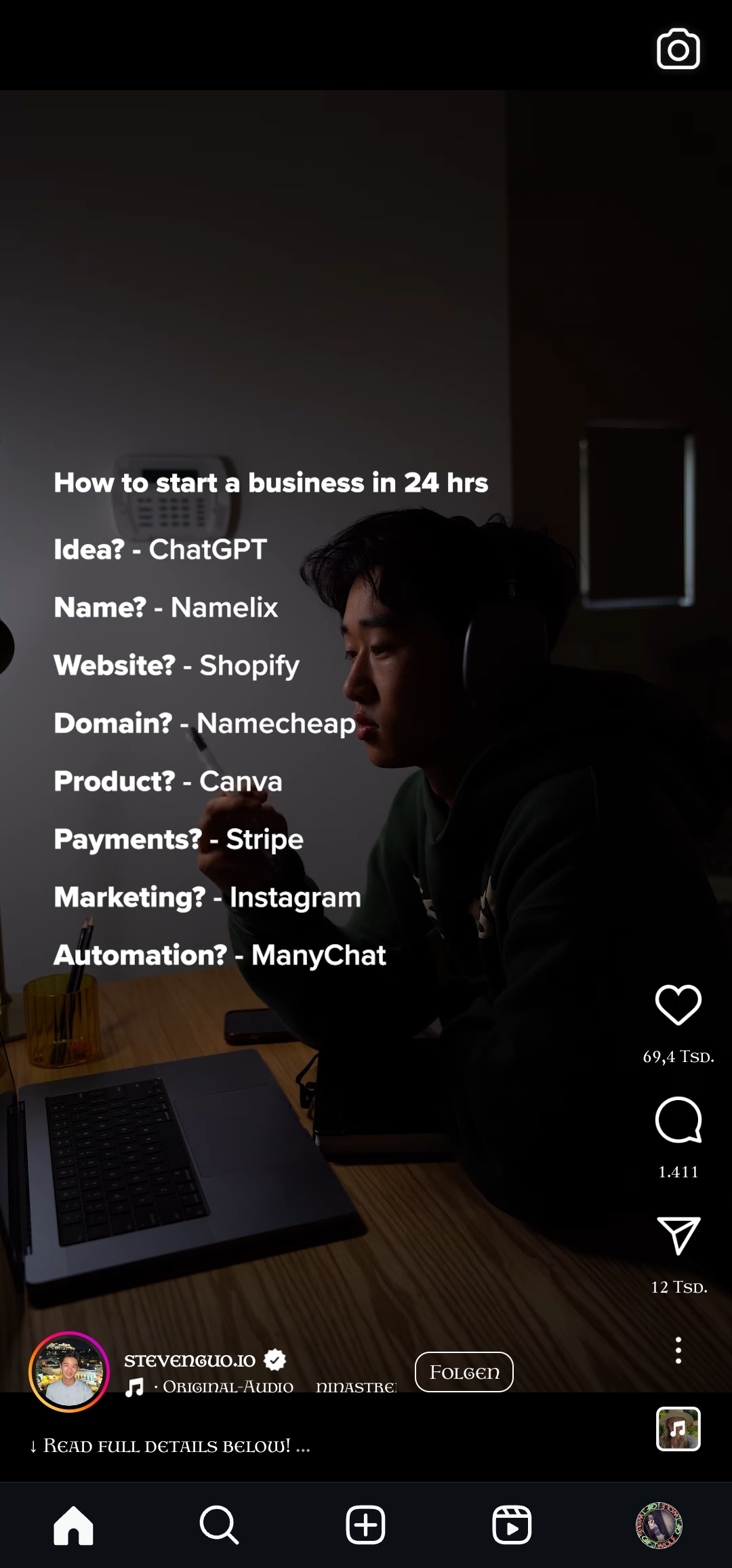Viewport: 732px width, 1568px height.
Task: Open the camera icon at top
Action: tap(678, 49)
